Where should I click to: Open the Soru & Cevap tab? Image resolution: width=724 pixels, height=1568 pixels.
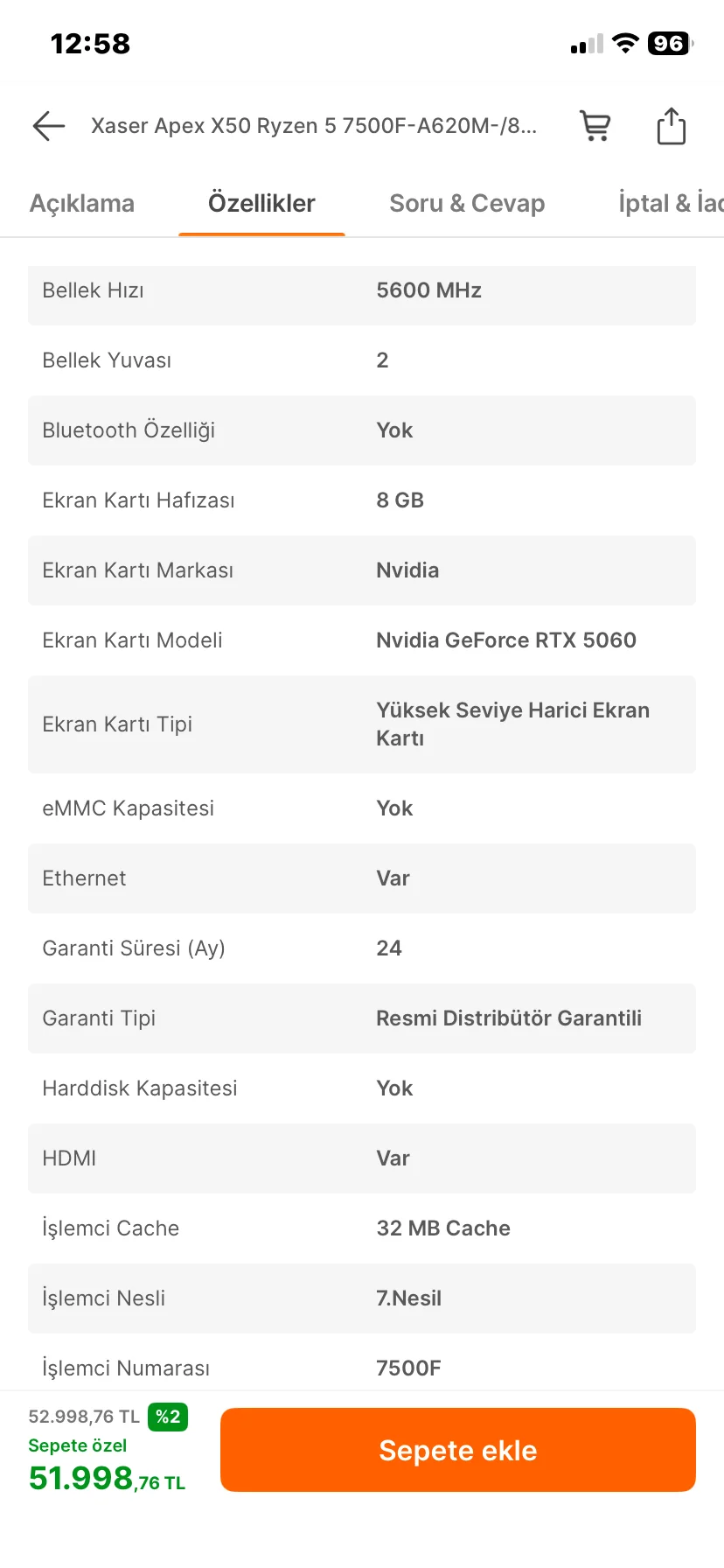467,203
